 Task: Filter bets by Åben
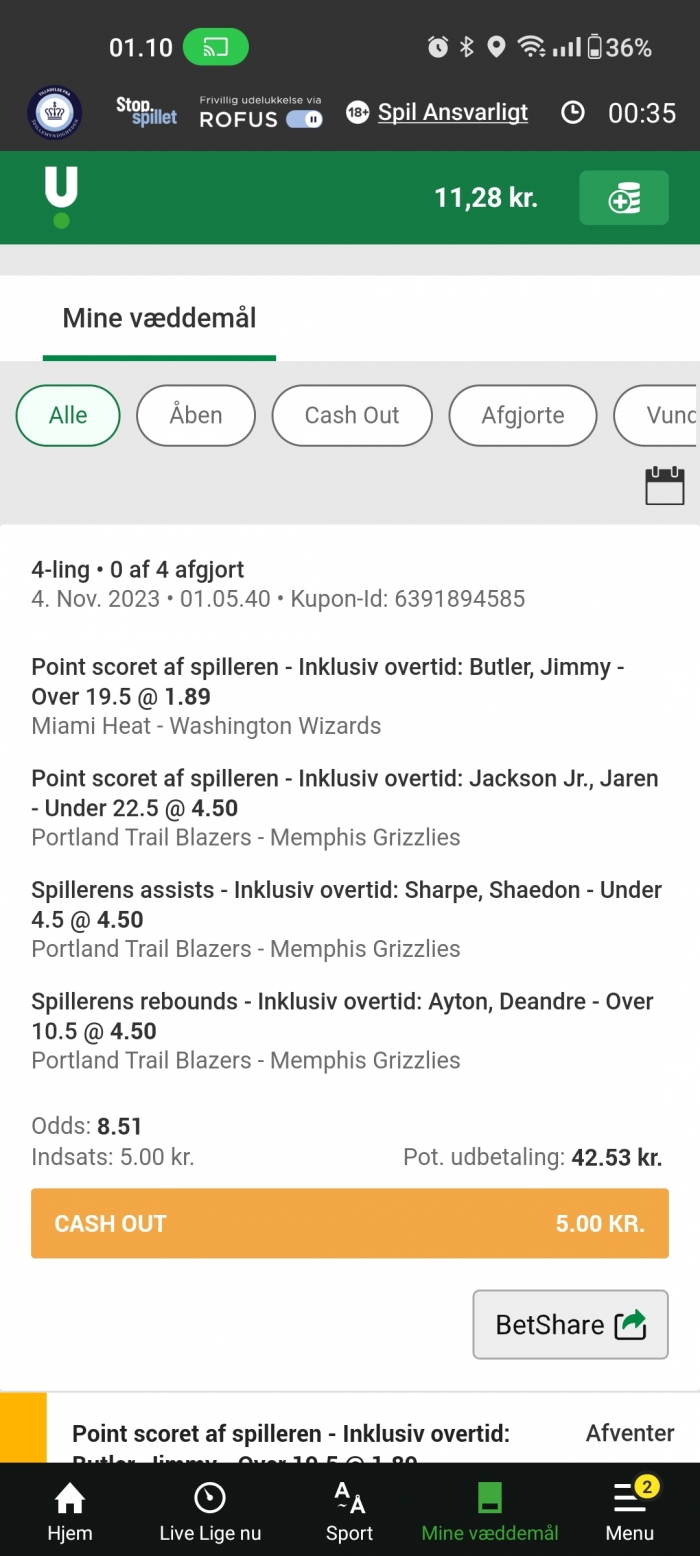(196, 415)
